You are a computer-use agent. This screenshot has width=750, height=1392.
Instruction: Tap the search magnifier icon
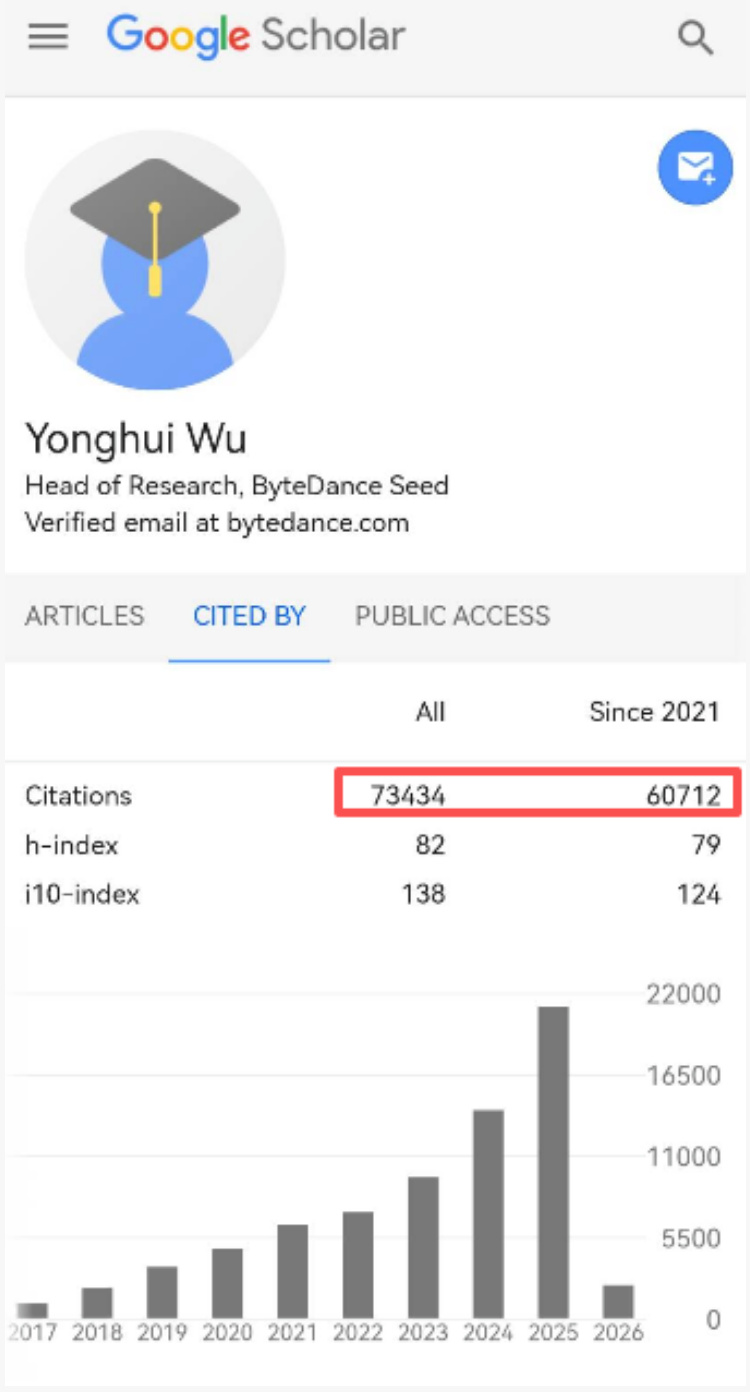coord(695,38)
